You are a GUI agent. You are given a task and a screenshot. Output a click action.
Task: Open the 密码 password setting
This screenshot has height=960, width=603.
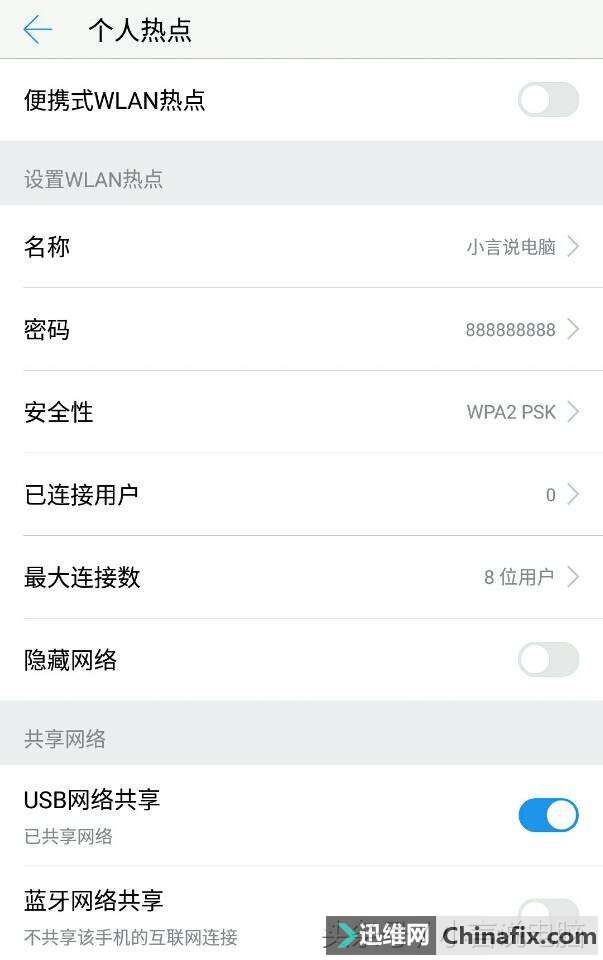[x=300, y=329]
